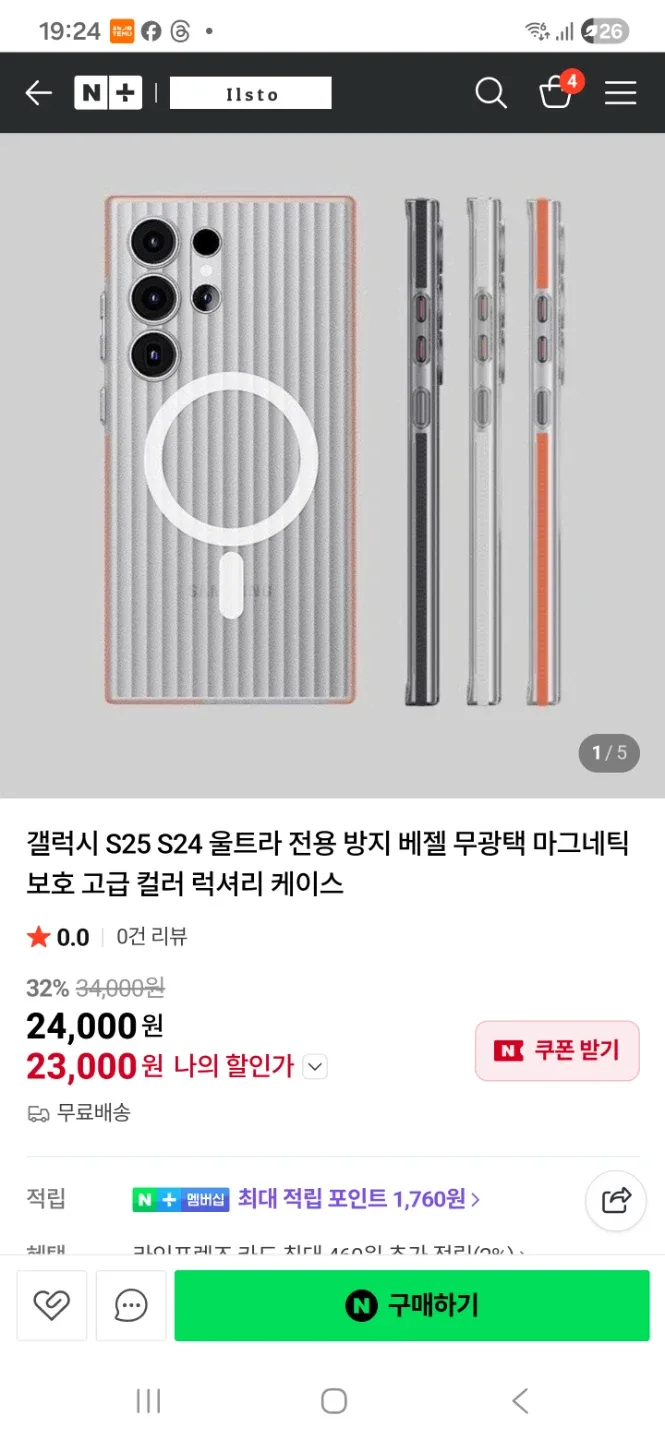Viewport: 665px width, 1440px height.
Task: Tap the green 구매하기 buy button
Action: click(x=411, y=1305)
